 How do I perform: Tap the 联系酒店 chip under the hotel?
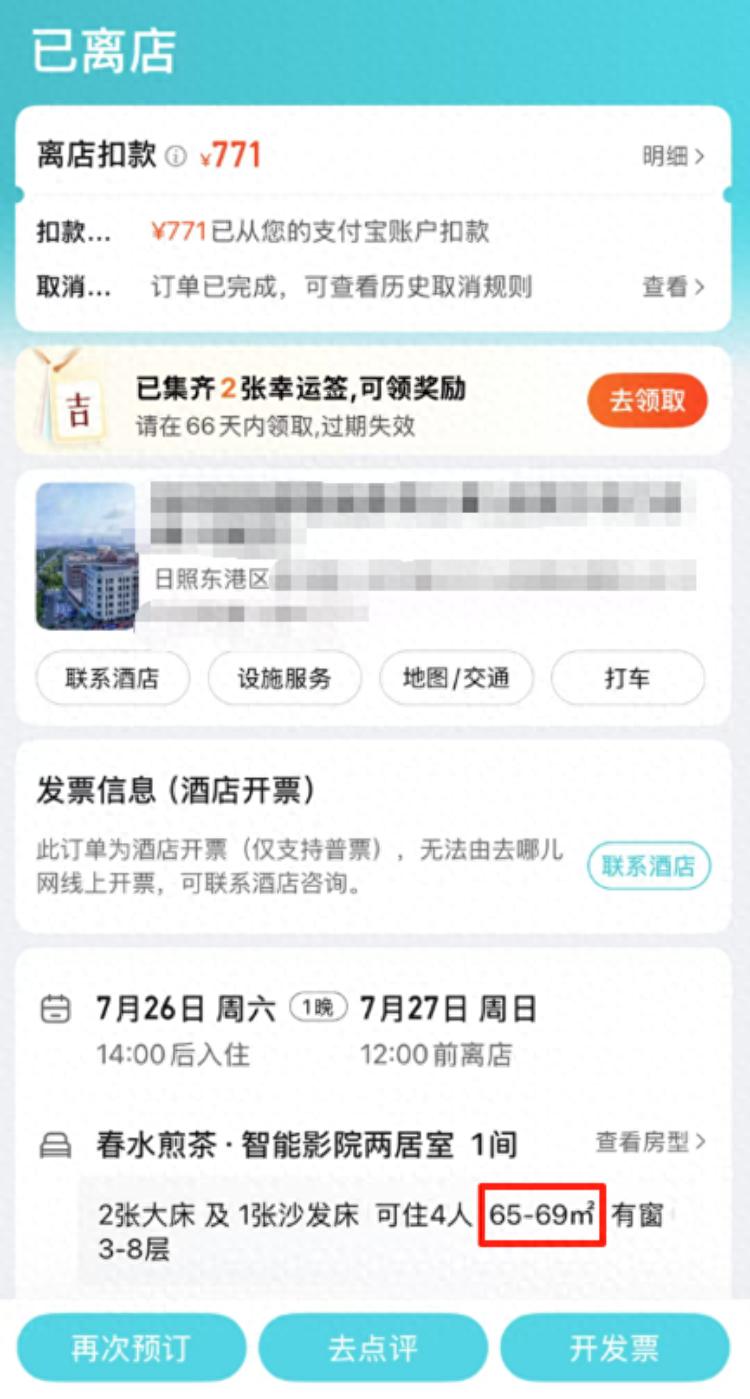tap(112, 678)
